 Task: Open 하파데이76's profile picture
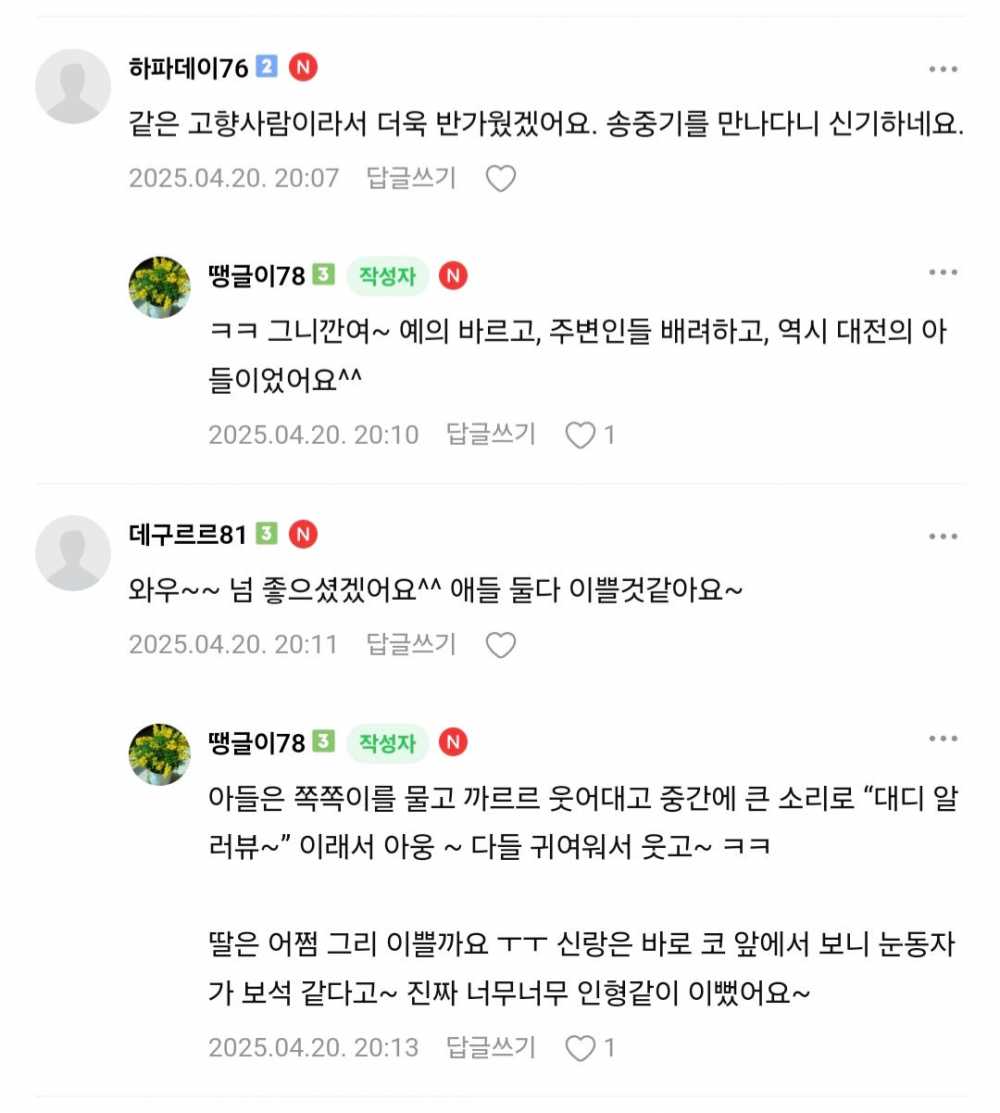pyautogui.click(x=73, y=86)
